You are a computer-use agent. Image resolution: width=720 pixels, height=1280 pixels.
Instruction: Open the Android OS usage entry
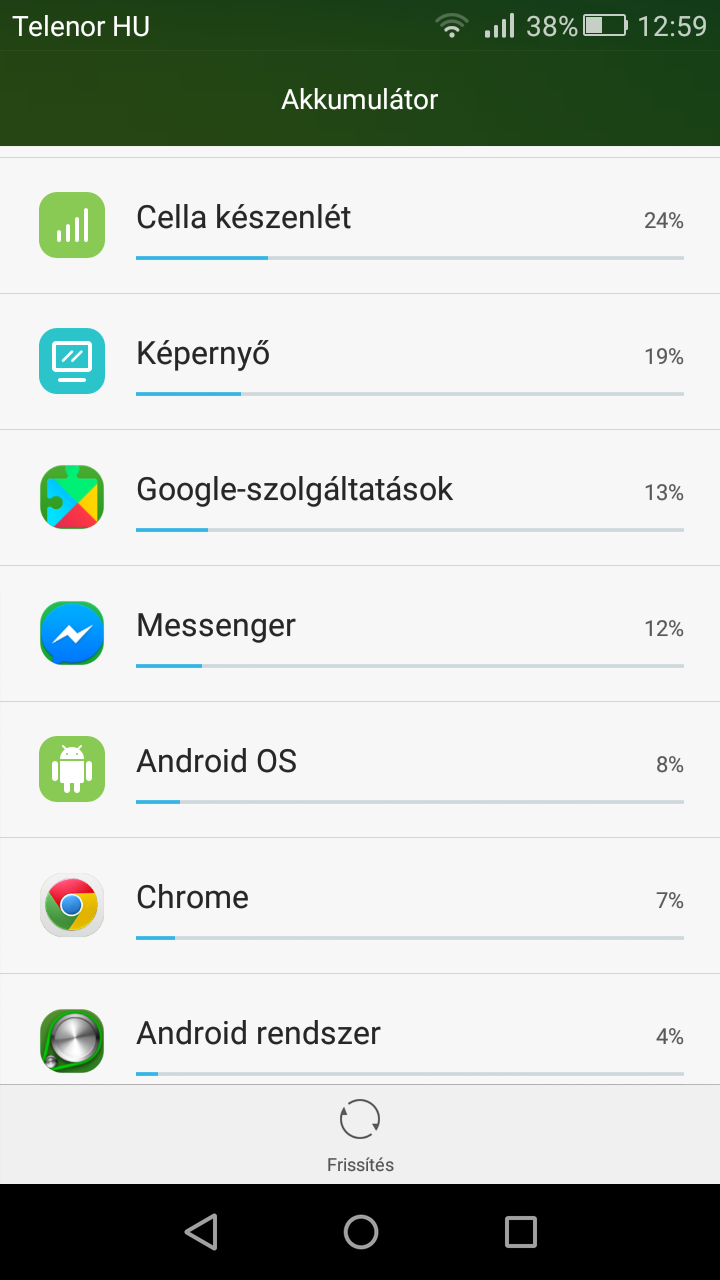coord(360,770)
